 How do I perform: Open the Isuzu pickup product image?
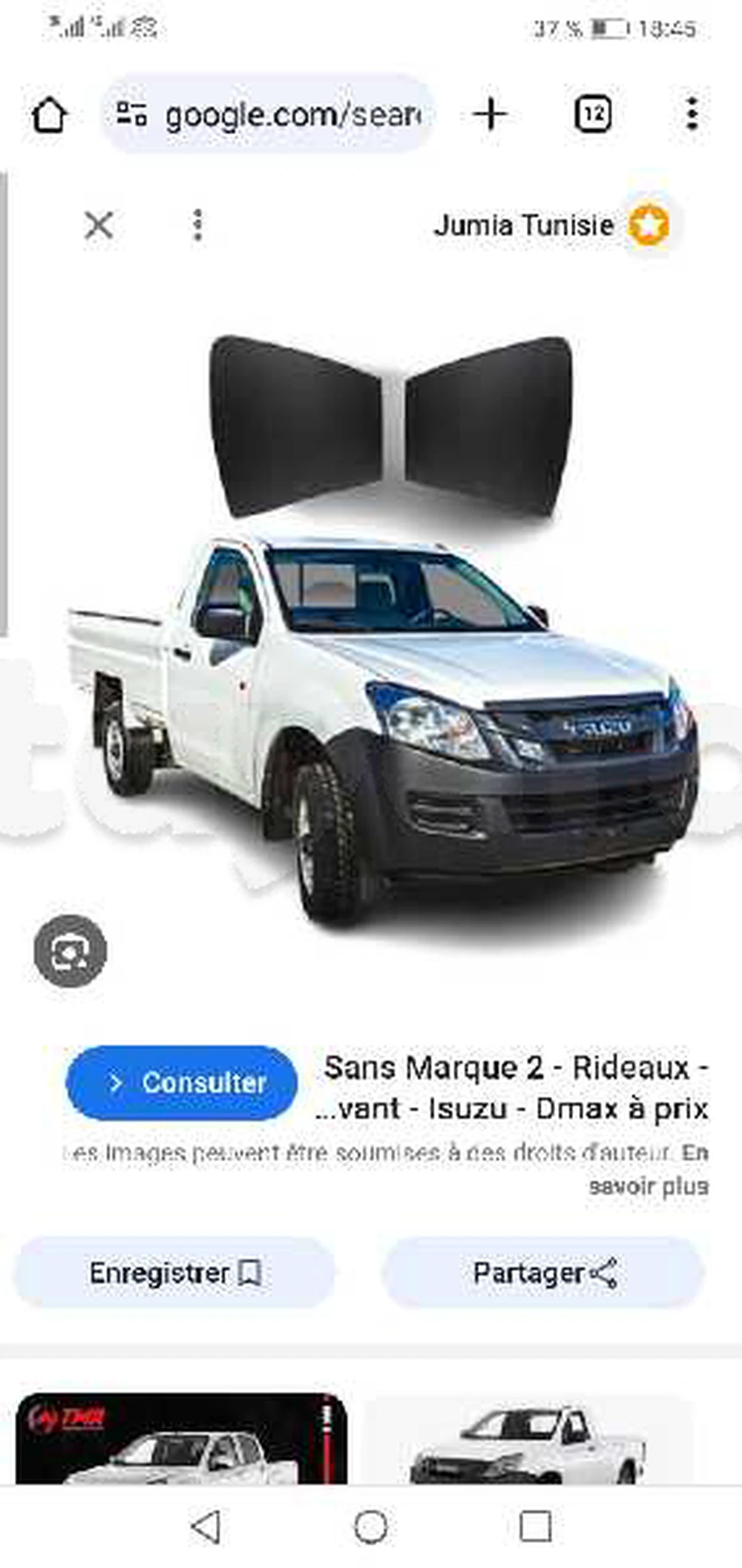tap(382, 631)
